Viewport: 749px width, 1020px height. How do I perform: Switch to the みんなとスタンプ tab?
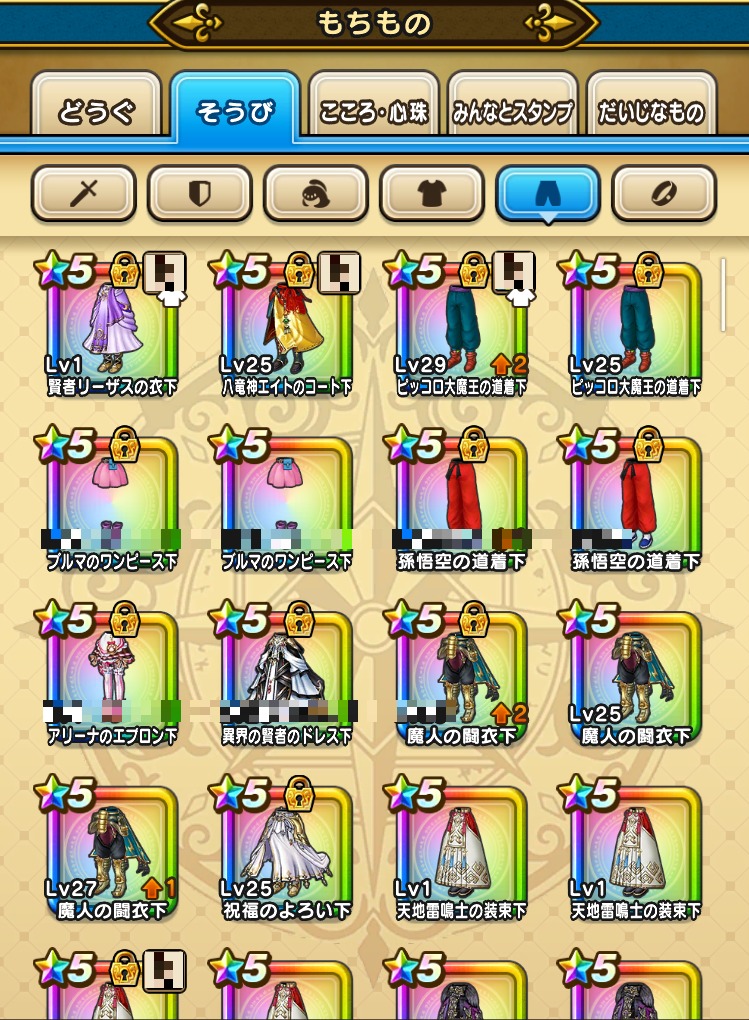[x=511, y=111]
